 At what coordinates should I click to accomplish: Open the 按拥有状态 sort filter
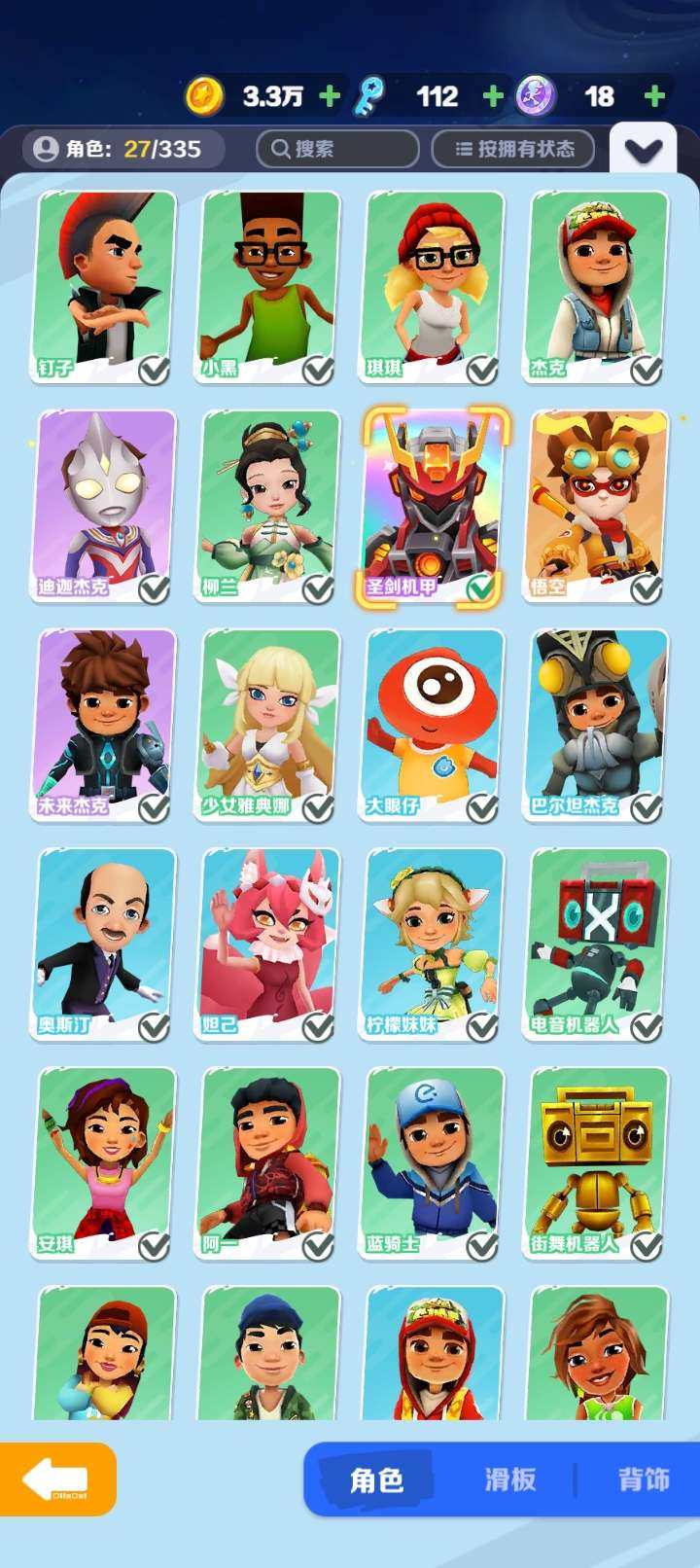513,149
